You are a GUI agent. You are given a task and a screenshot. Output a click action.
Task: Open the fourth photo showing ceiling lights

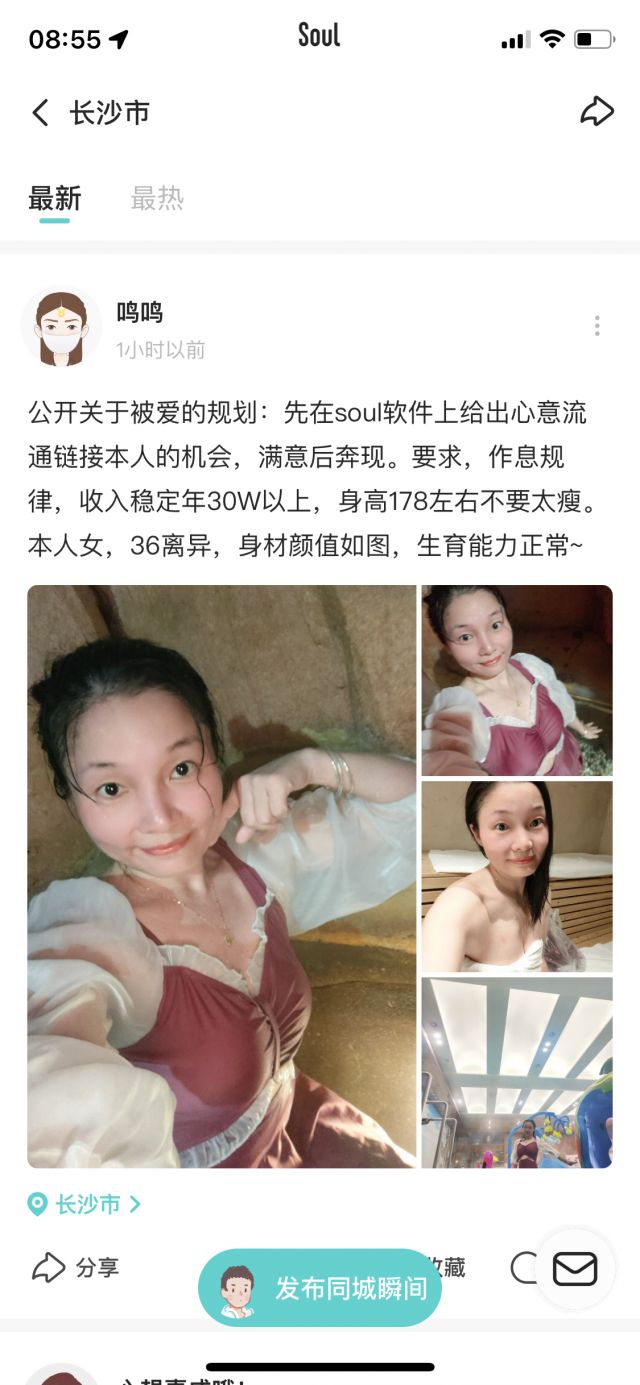tap(516, 1072)
